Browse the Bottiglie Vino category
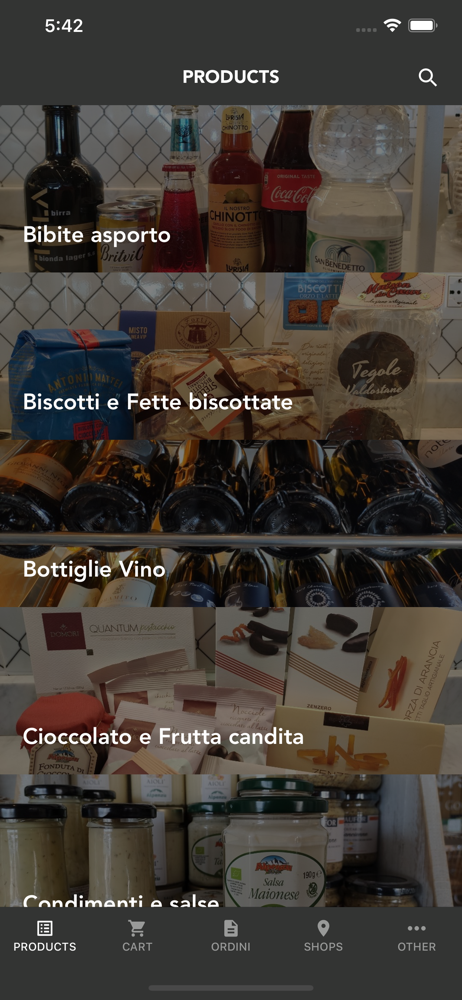Screen dimensions: 462x1000 click(x=231, y=524)
